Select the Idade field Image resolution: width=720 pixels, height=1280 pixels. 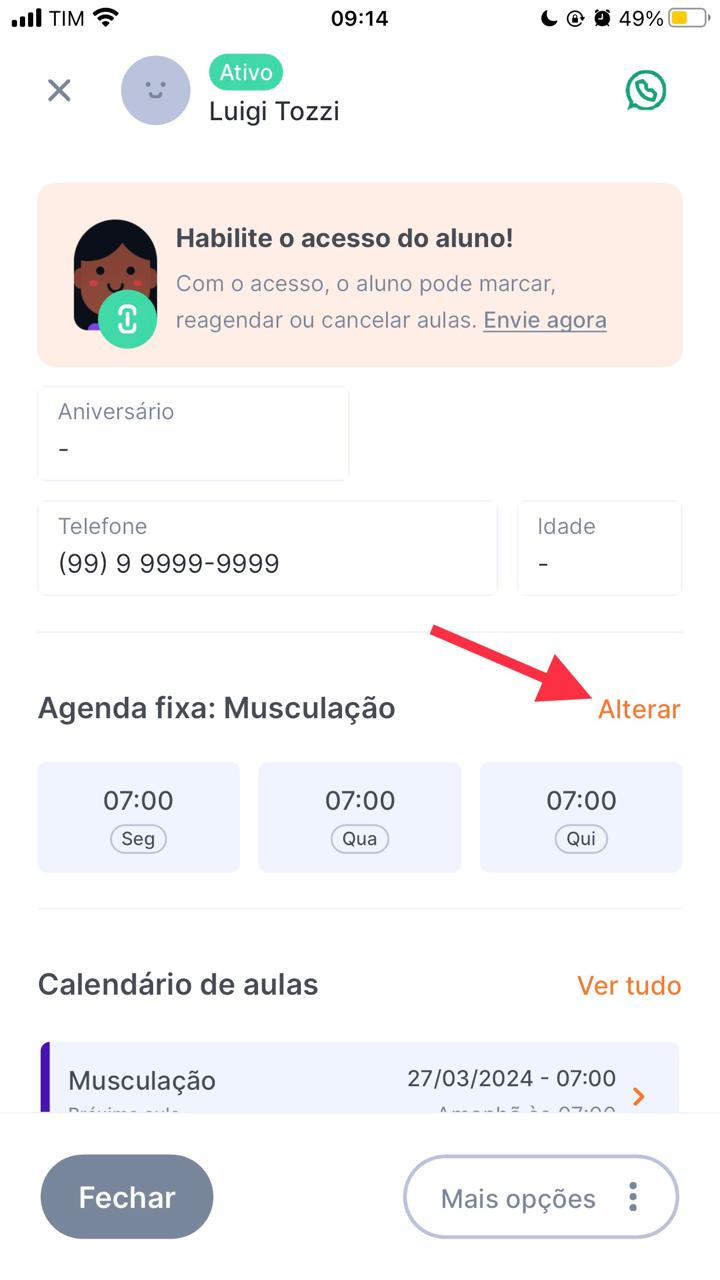pyautogui.click(x=599, y=548)
